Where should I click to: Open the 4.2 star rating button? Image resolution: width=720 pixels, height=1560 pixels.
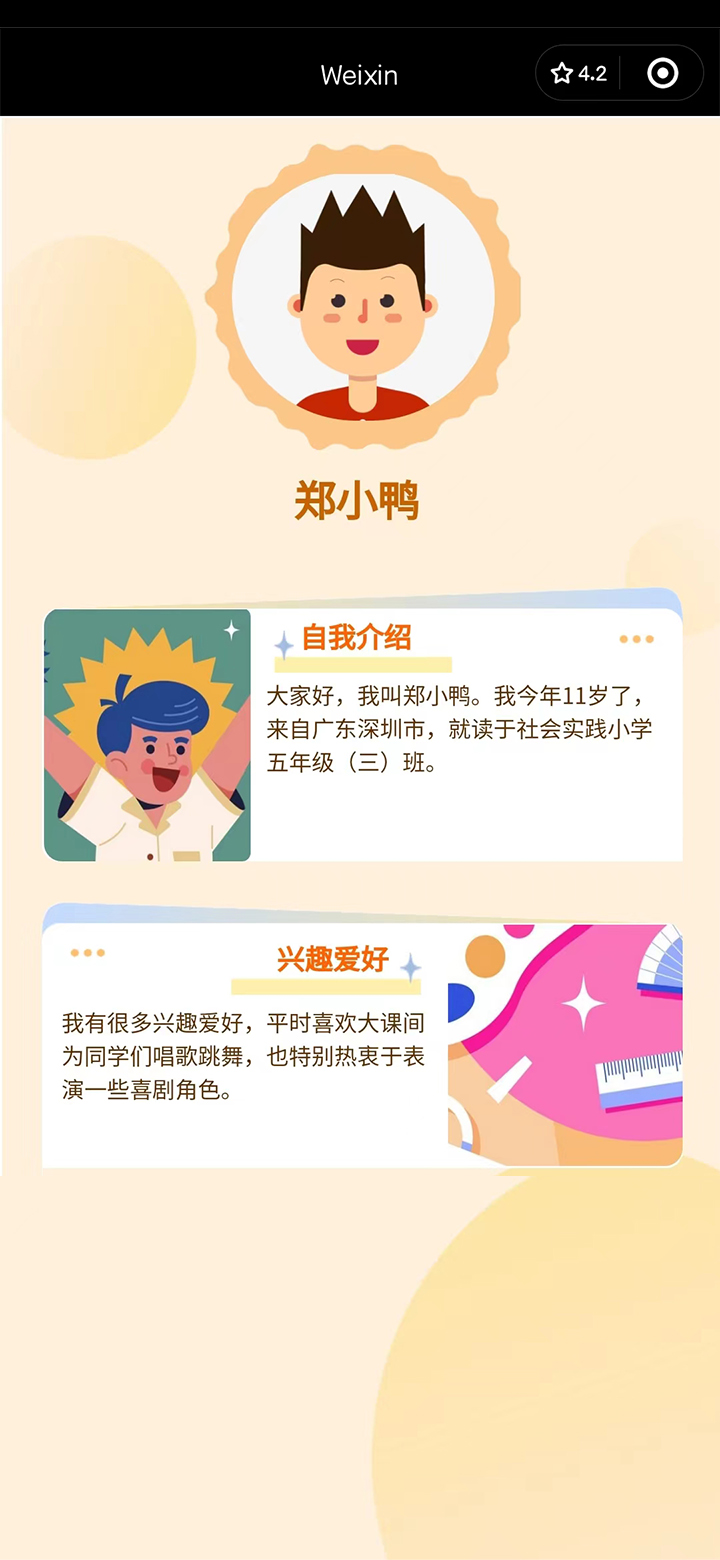[579, 73]
